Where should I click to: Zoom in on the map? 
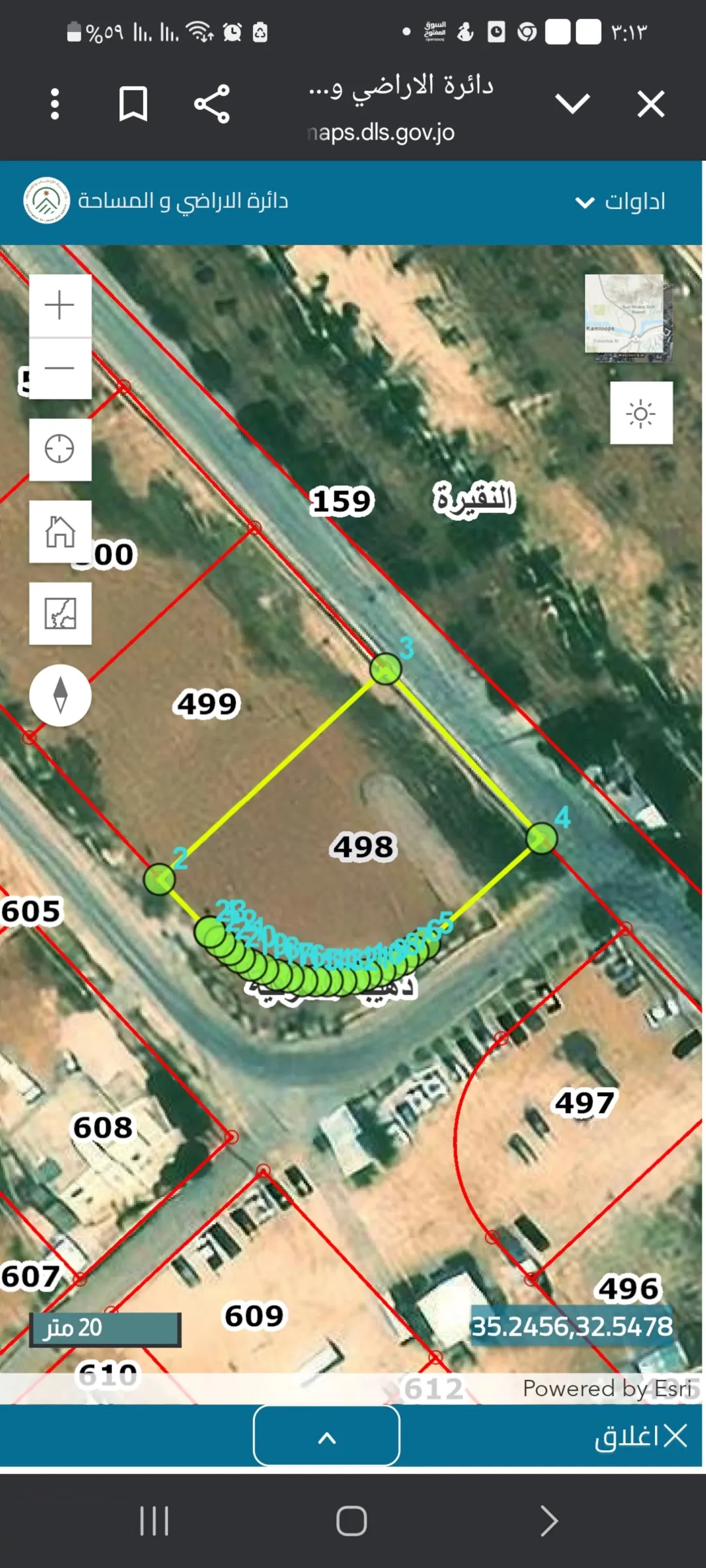coord(60,305)
